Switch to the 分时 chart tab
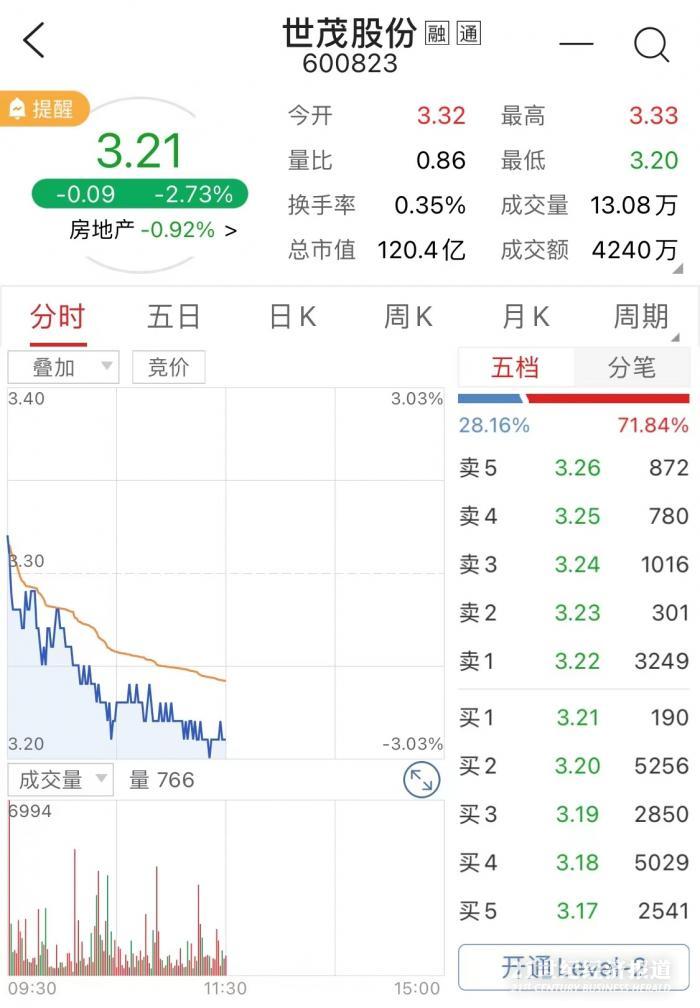700x1008 pixels. coord(58,318)
